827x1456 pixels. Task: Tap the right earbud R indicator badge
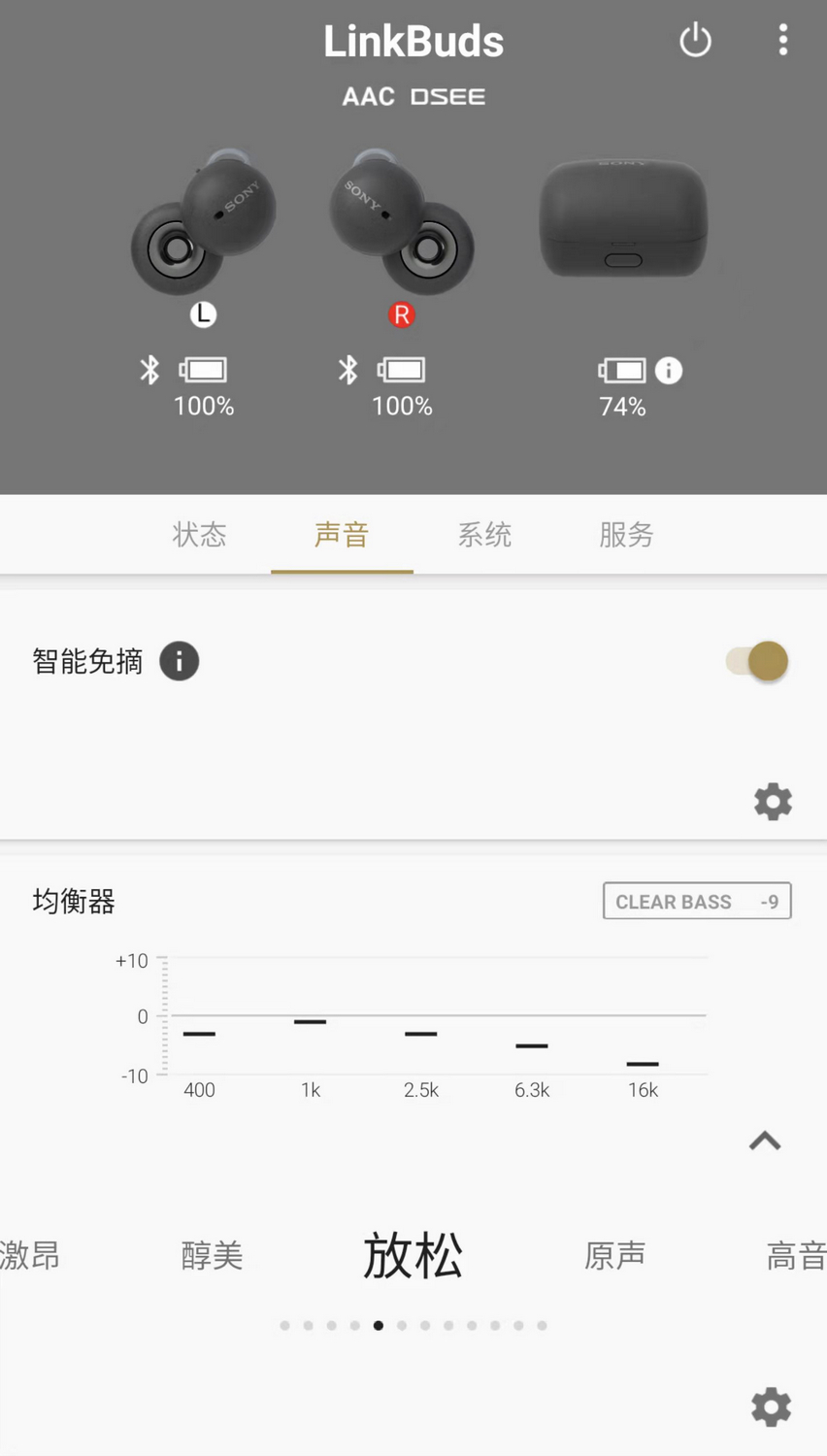click(x=401, y=314)
